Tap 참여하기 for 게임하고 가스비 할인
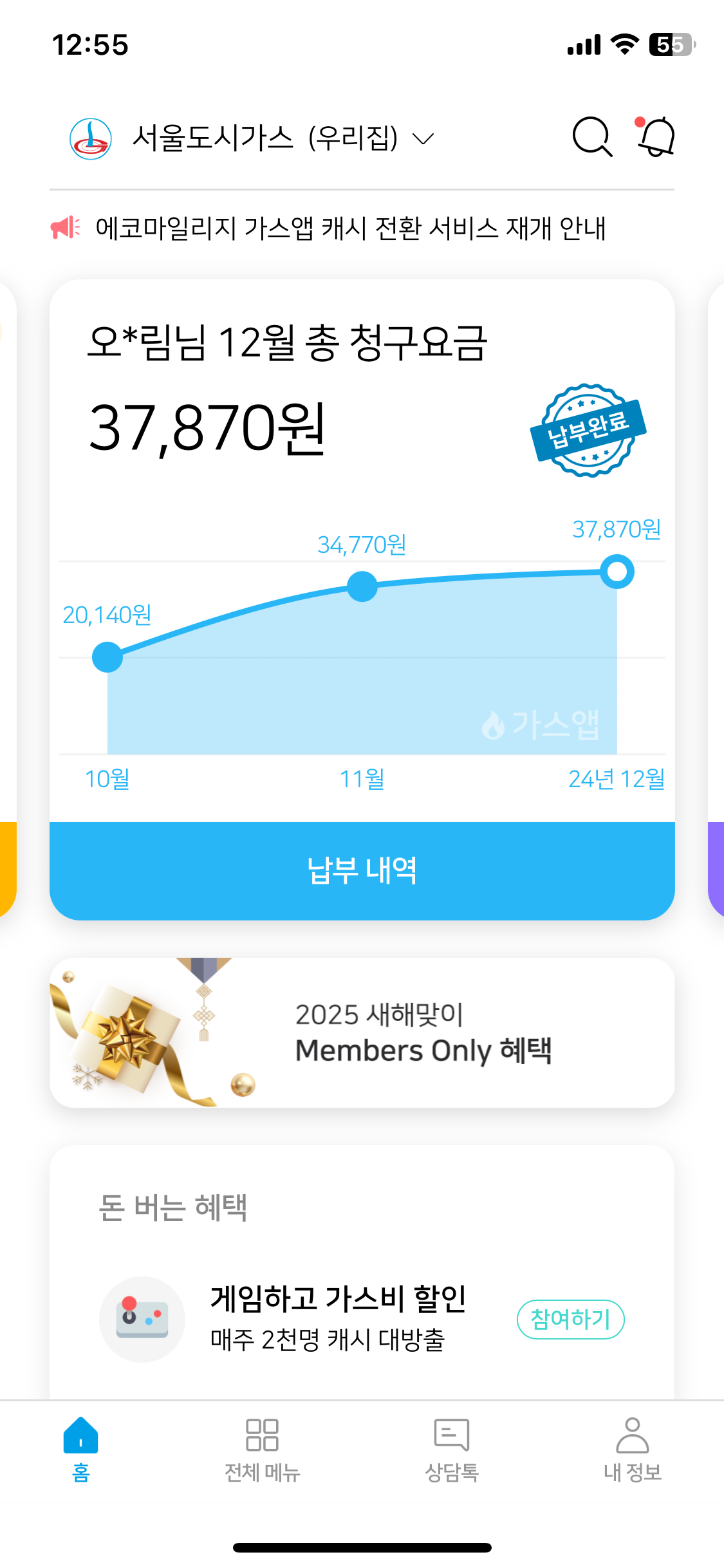Screen dimensions: 724x1568 570,1320
